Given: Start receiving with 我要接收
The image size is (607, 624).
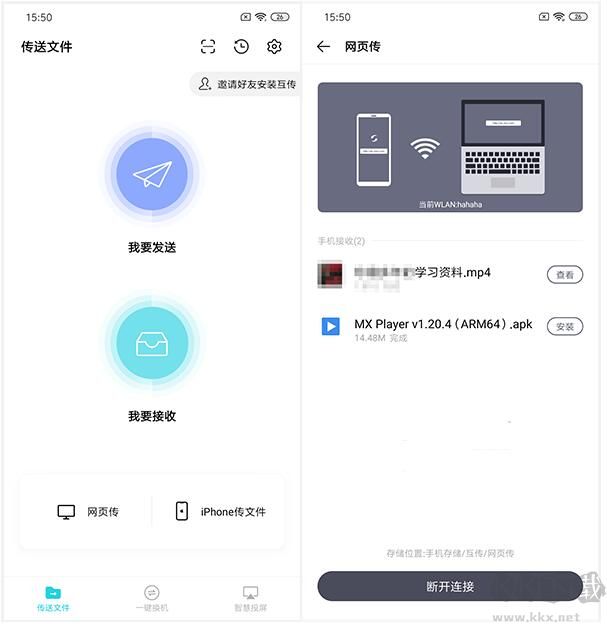Looking at the screenshot, I should (152, 343).
